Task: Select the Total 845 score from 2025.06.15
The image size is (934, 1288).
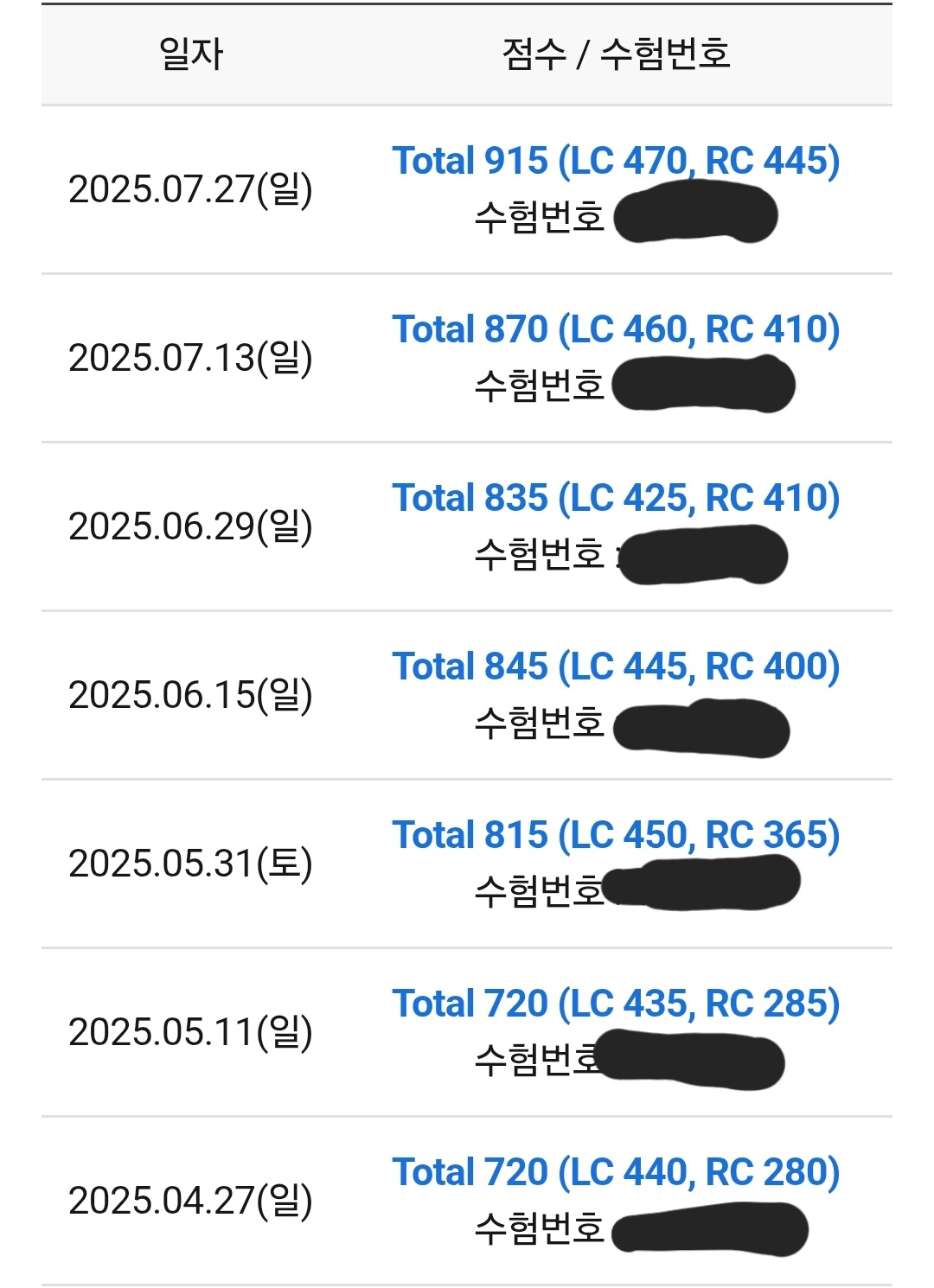Action: [616, 666]
